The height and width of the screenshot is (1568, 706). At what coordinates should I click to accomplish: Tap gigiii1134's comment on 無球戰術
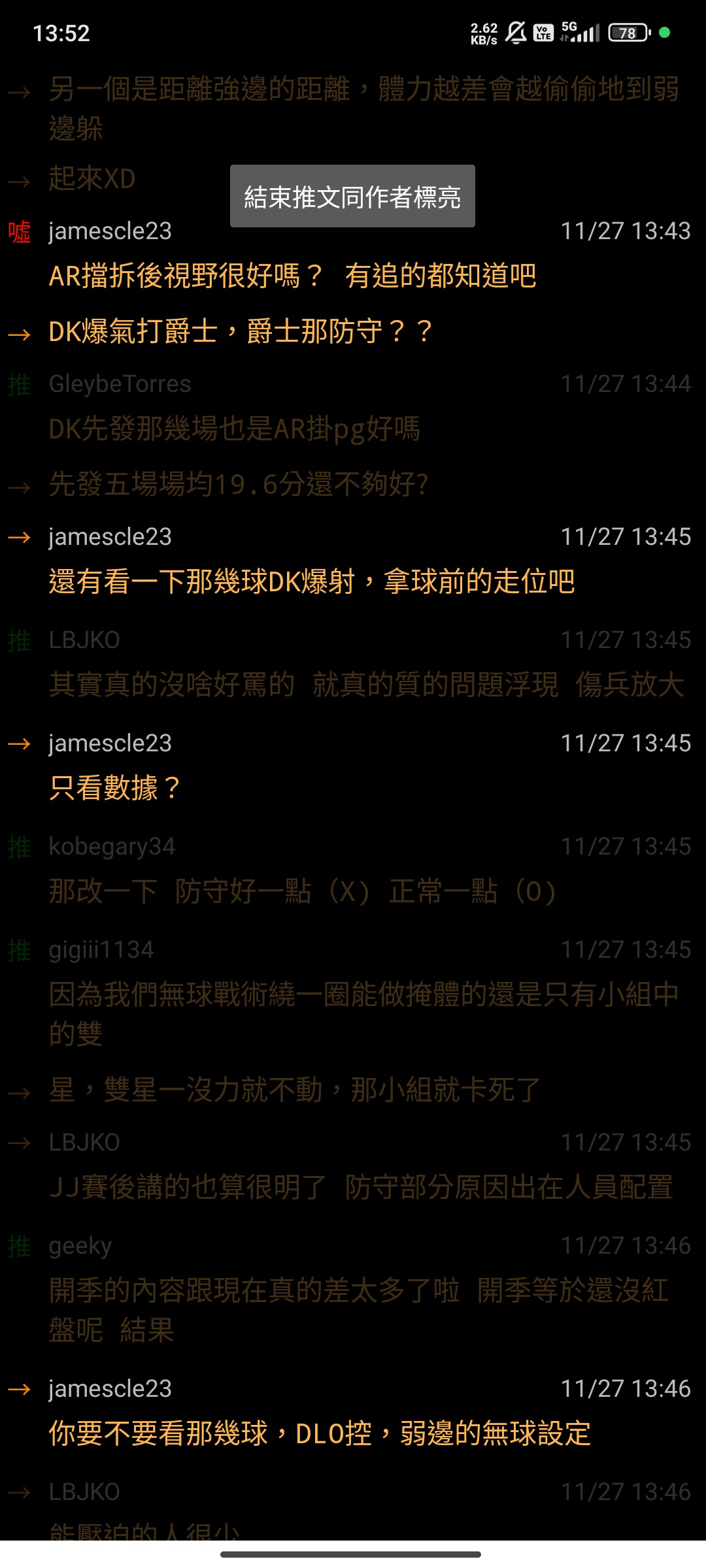(x=363, y=1014)
